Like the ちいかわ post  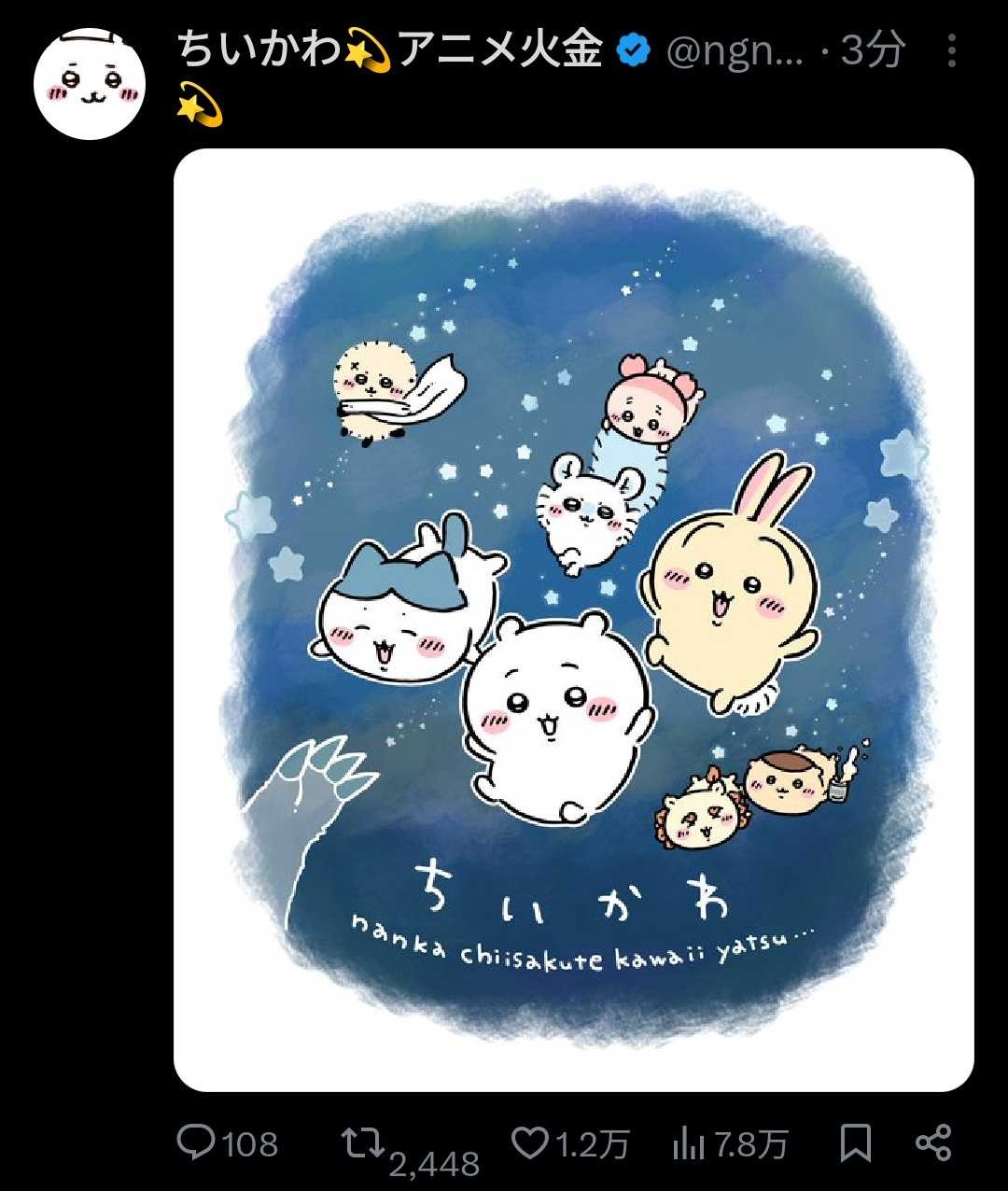[x=531, y=1142]
